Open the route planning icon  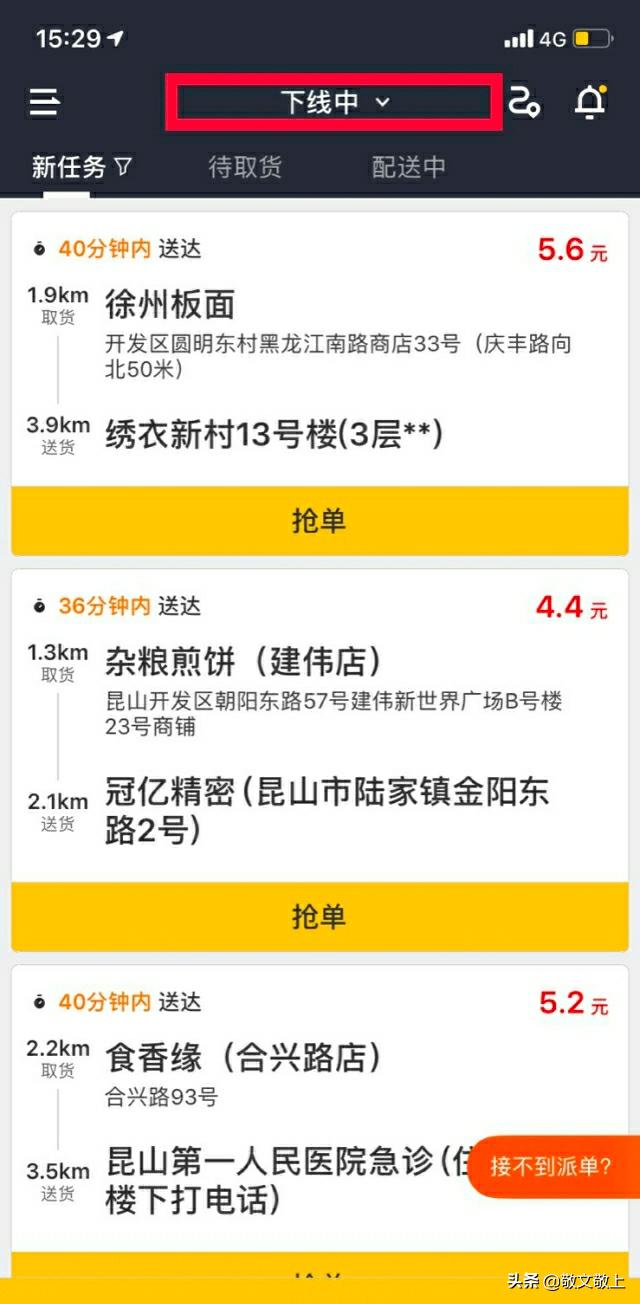[524, 102]
